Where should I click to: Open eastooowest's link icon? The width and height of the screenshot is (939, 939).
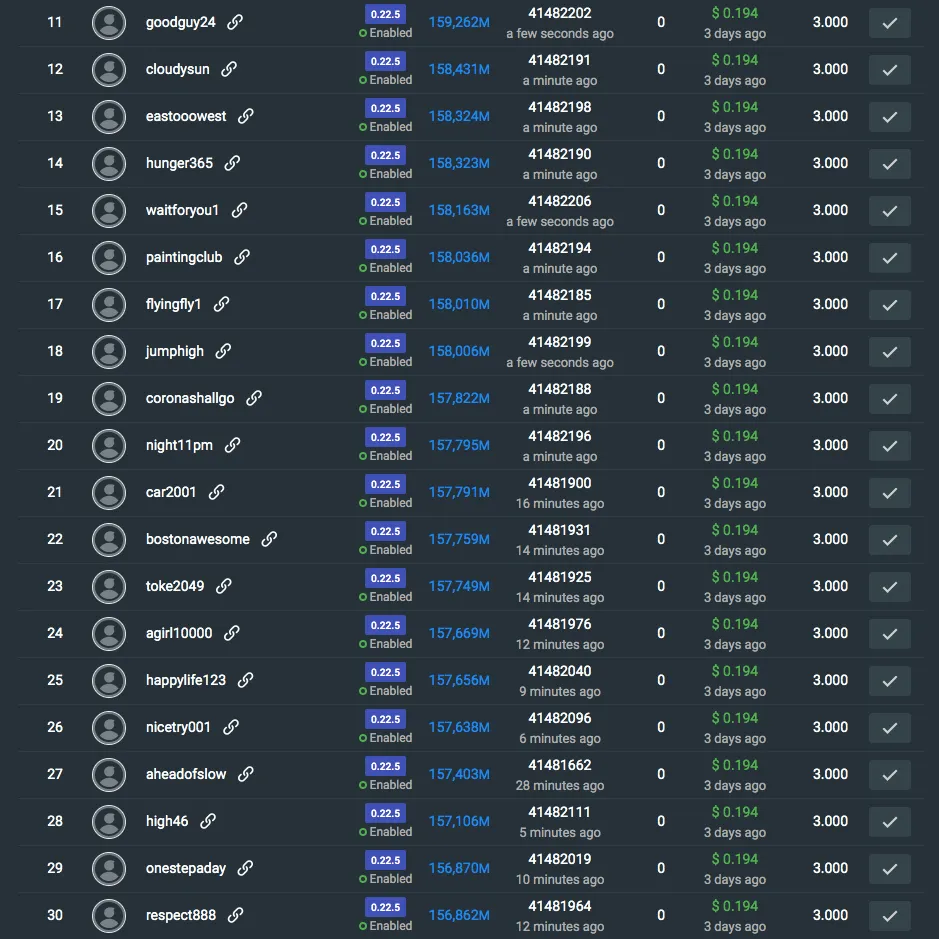click(x=246, y=116)
